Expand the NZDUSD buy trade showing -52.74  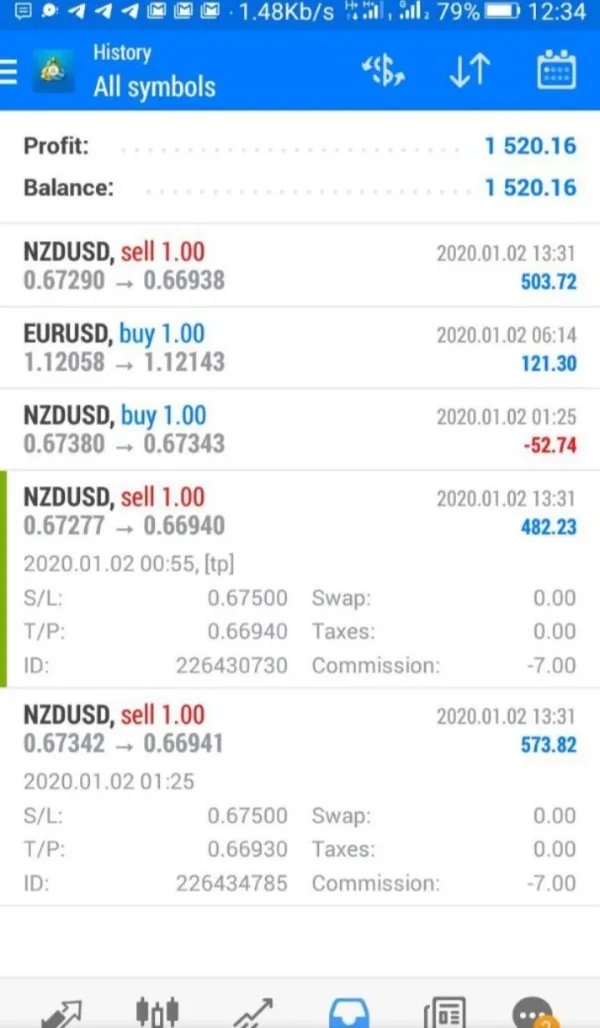click(300, 430)
